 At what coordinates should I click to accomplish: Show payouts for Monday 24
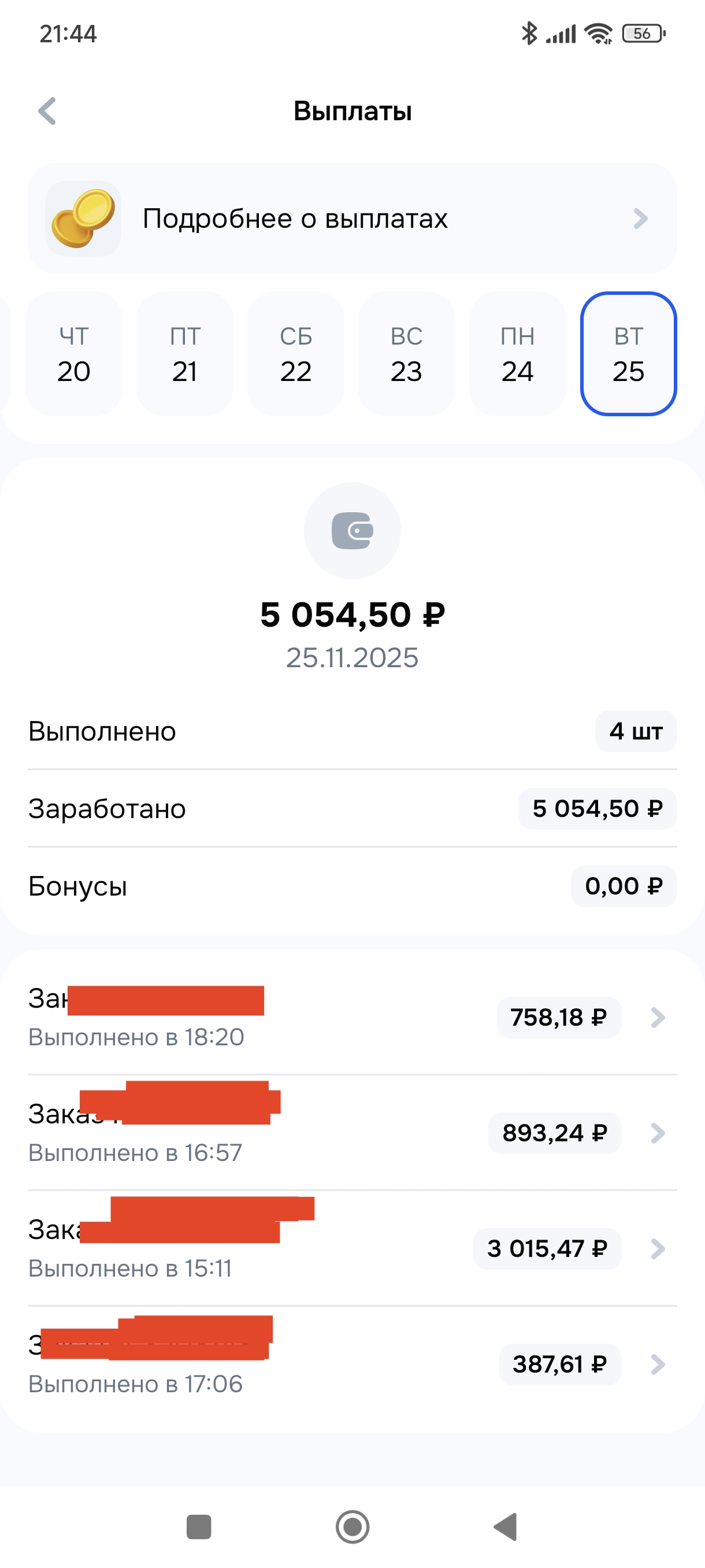[518, 354]
